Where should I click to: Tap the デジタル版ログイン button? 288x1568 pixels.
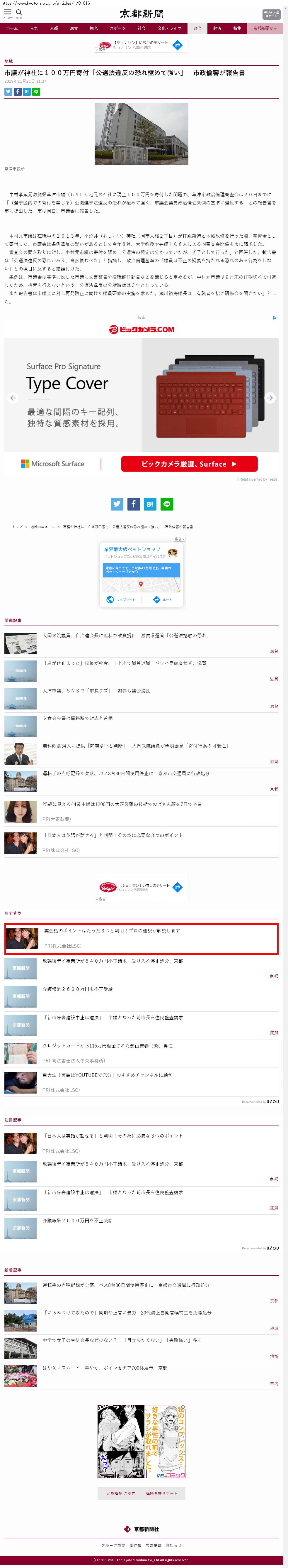click(x=271, y=14)
